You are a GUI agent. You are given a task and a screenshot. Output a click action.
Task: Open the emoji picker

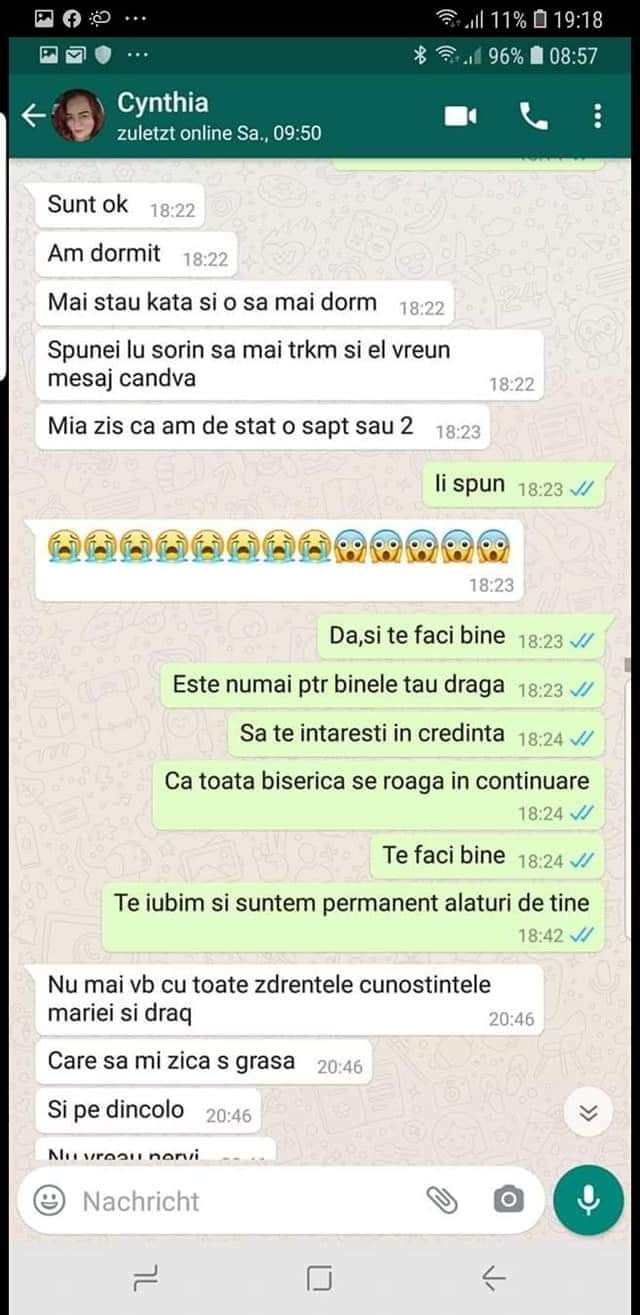point(49,1200)
